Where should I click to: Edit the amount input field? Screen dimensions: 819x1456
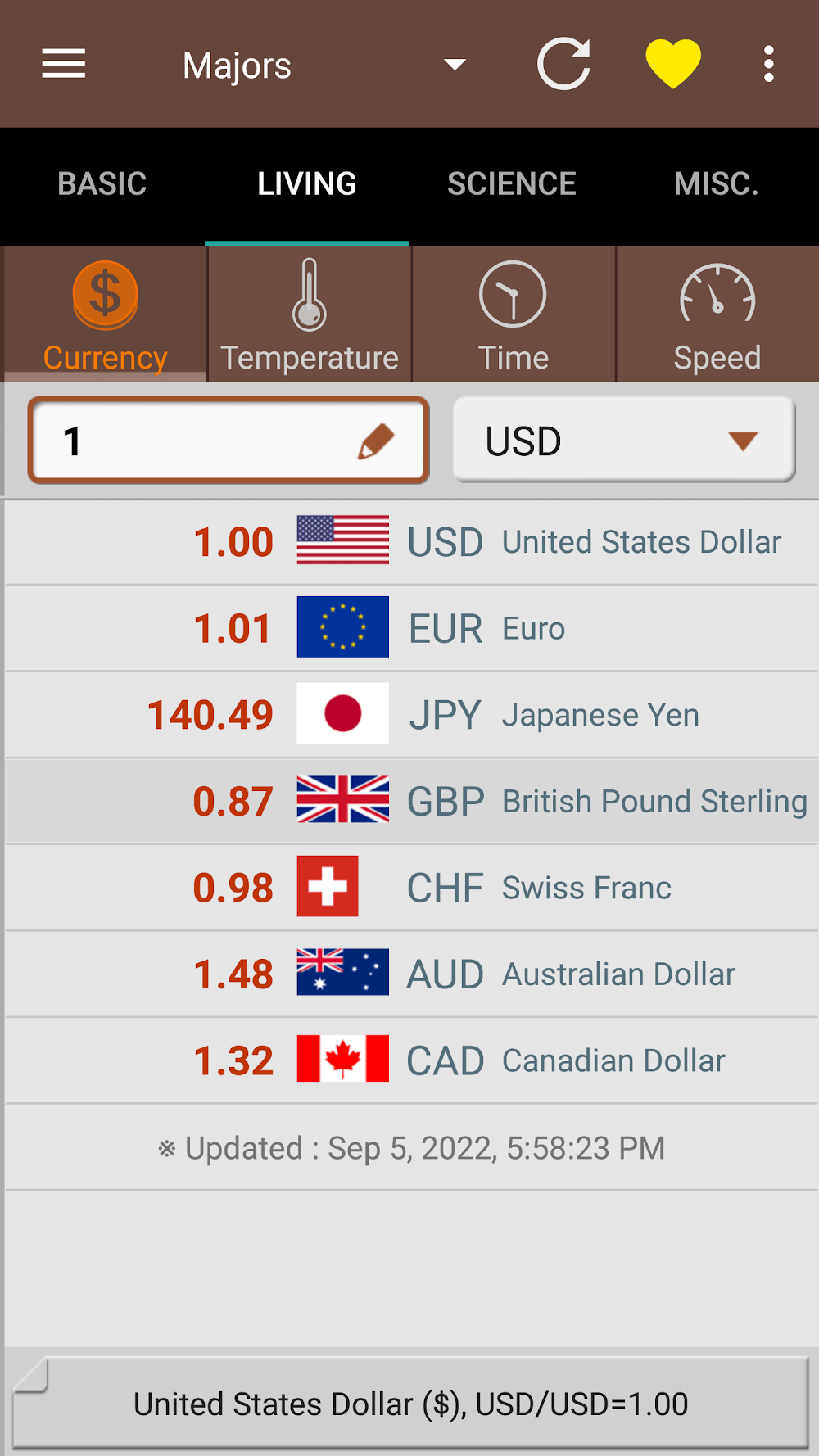(229, 441)
